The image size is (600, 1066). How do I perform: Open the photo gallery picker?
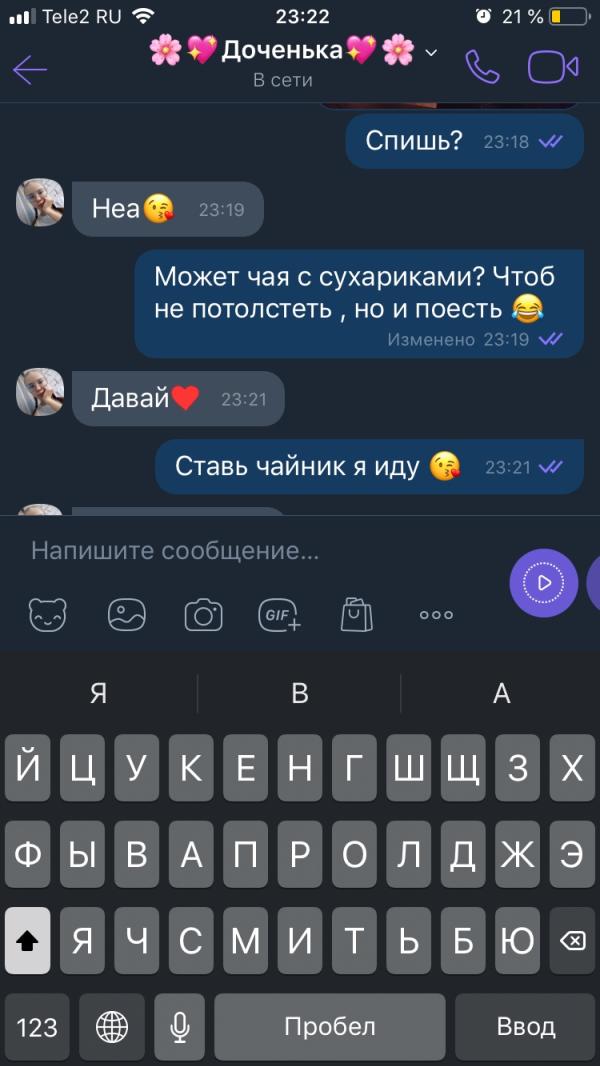(x=127, y=614)
